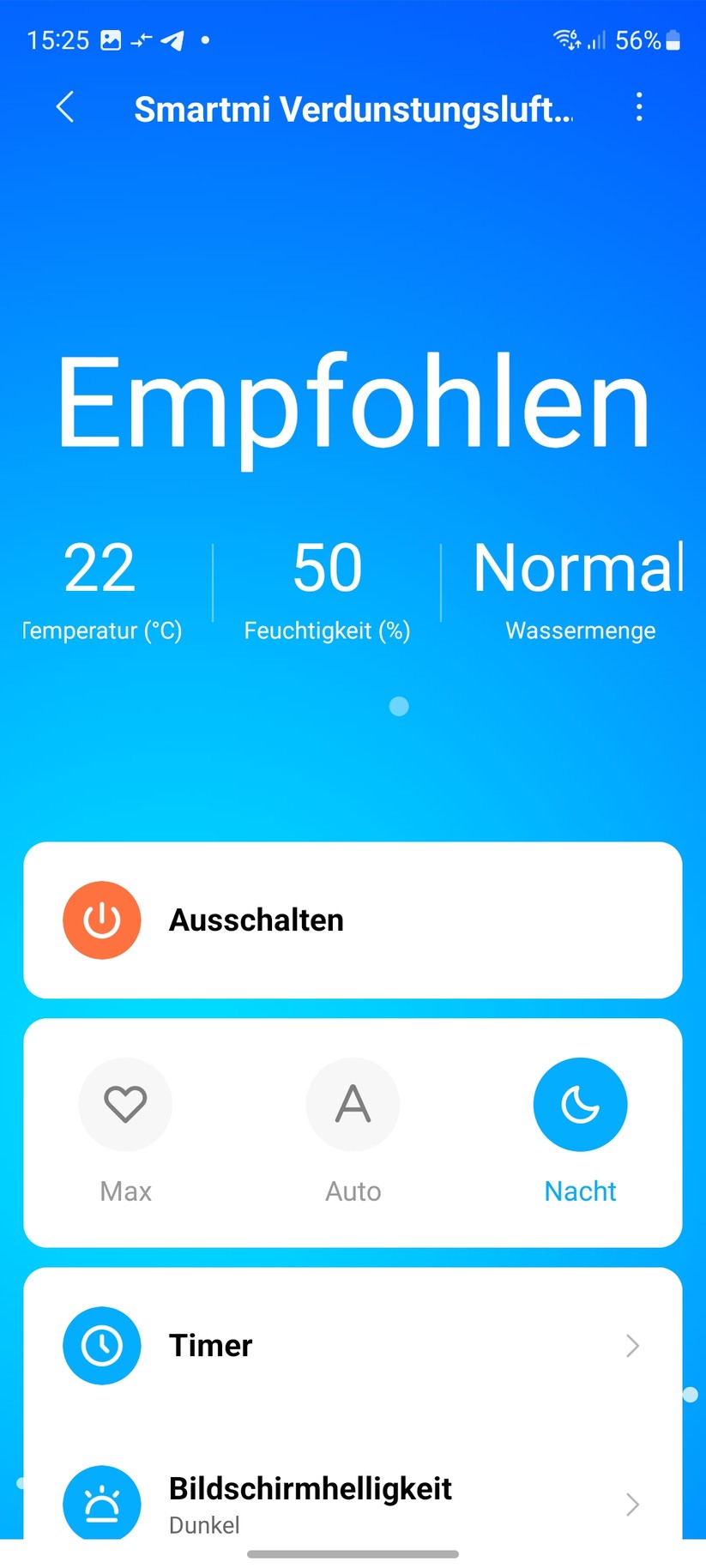Open the Timer clock icon
This screenshot has width=706, height=1568.
(x=101, y=1345)
